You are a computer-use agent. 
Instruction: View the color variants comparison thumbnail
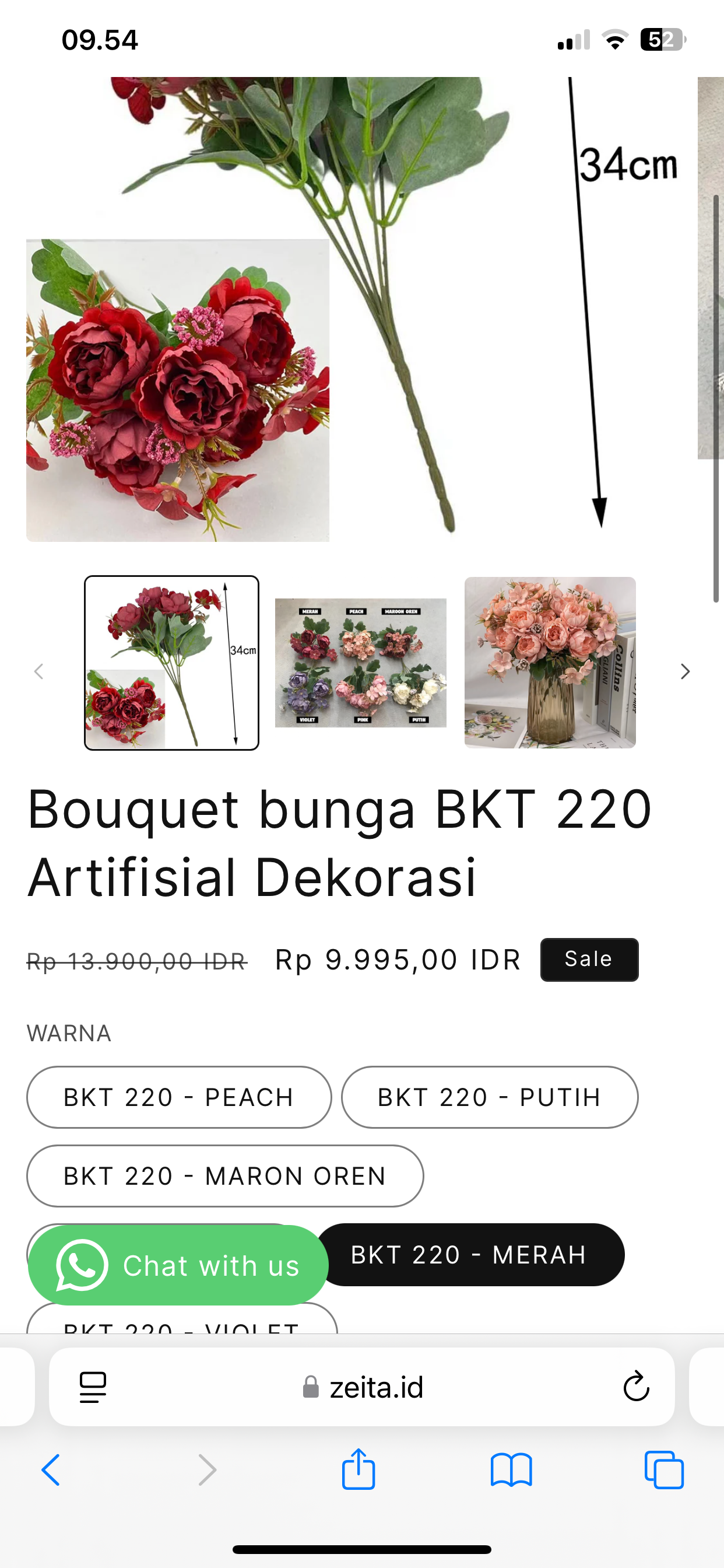point(360,662)
